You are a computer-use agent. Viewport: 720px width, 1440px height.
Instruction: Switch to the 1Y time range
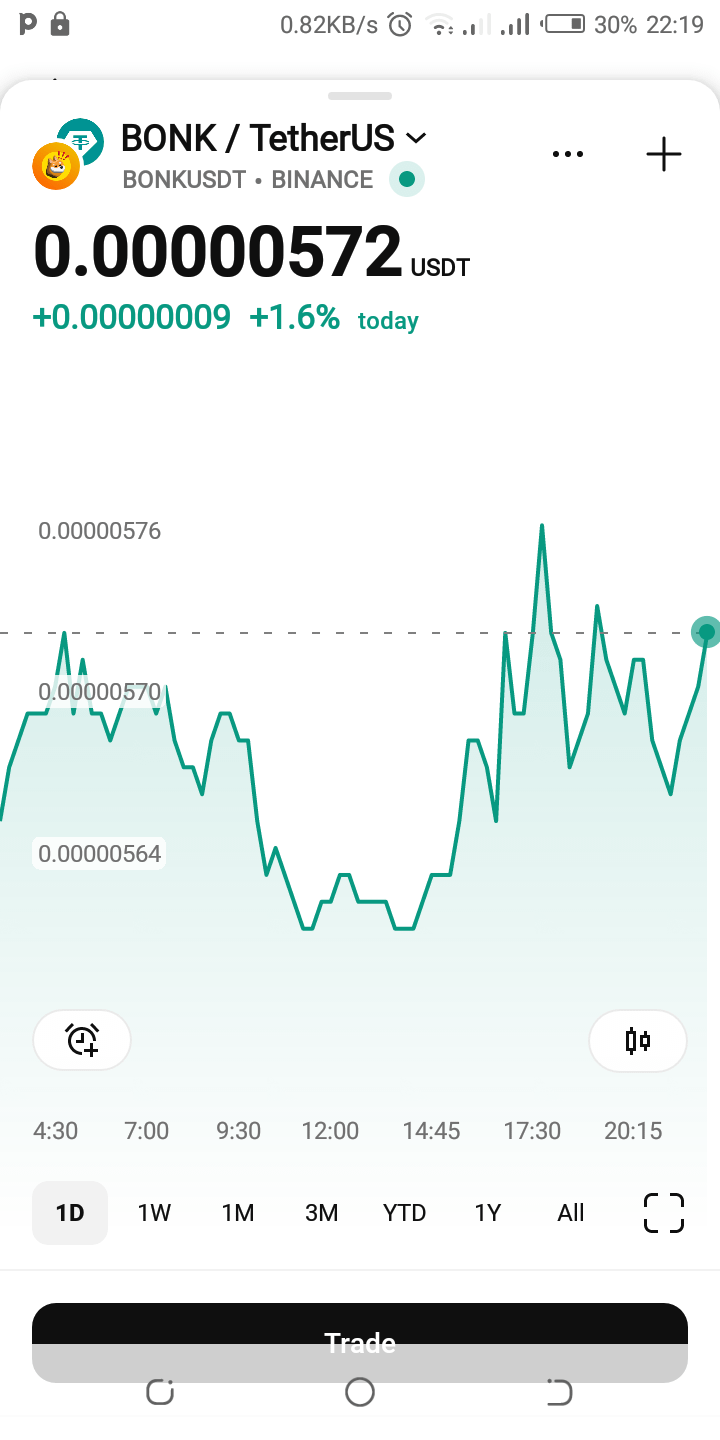[487, 1213]
